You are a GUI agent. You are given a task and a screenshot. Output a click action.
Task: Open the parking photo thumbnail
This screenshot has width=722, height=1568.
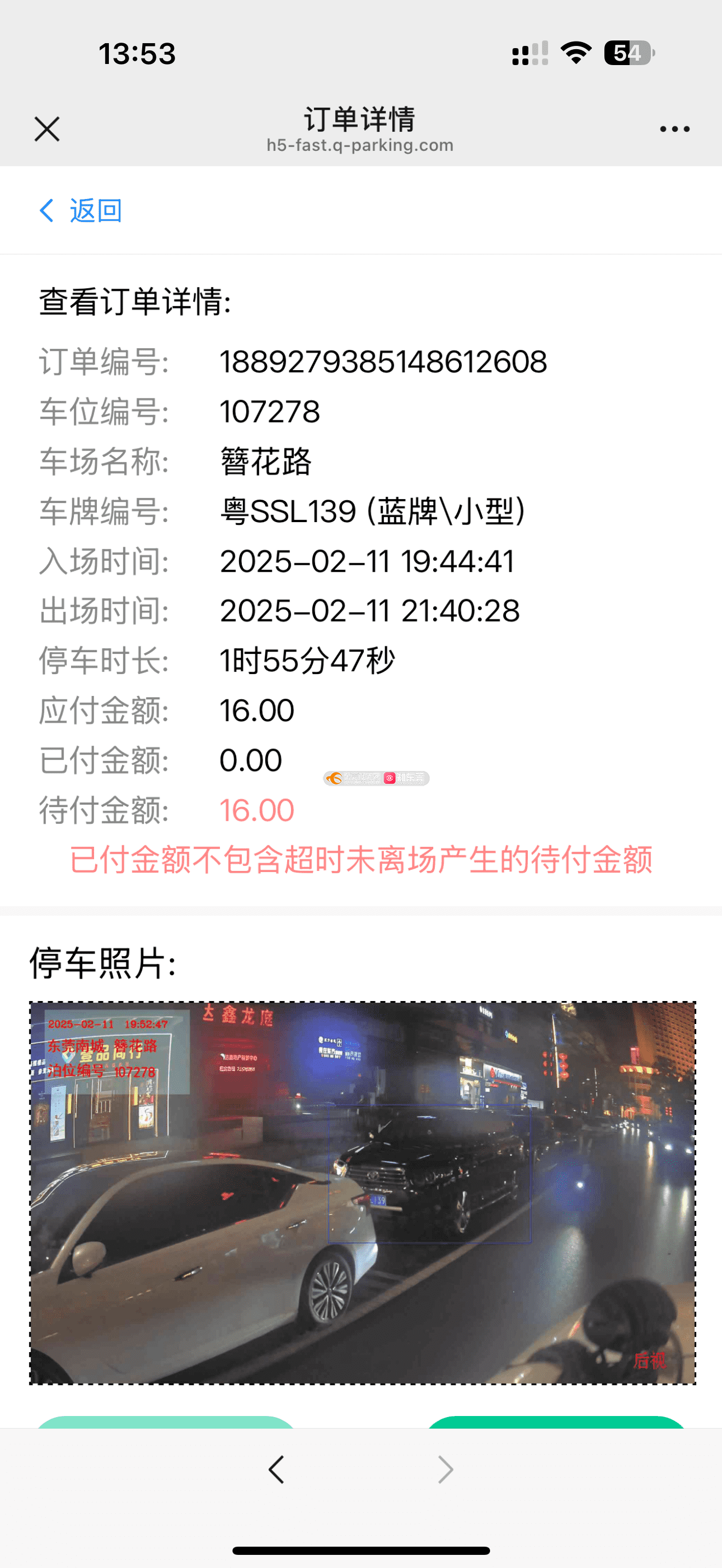pyautogui.click(x=362, y=1193)
